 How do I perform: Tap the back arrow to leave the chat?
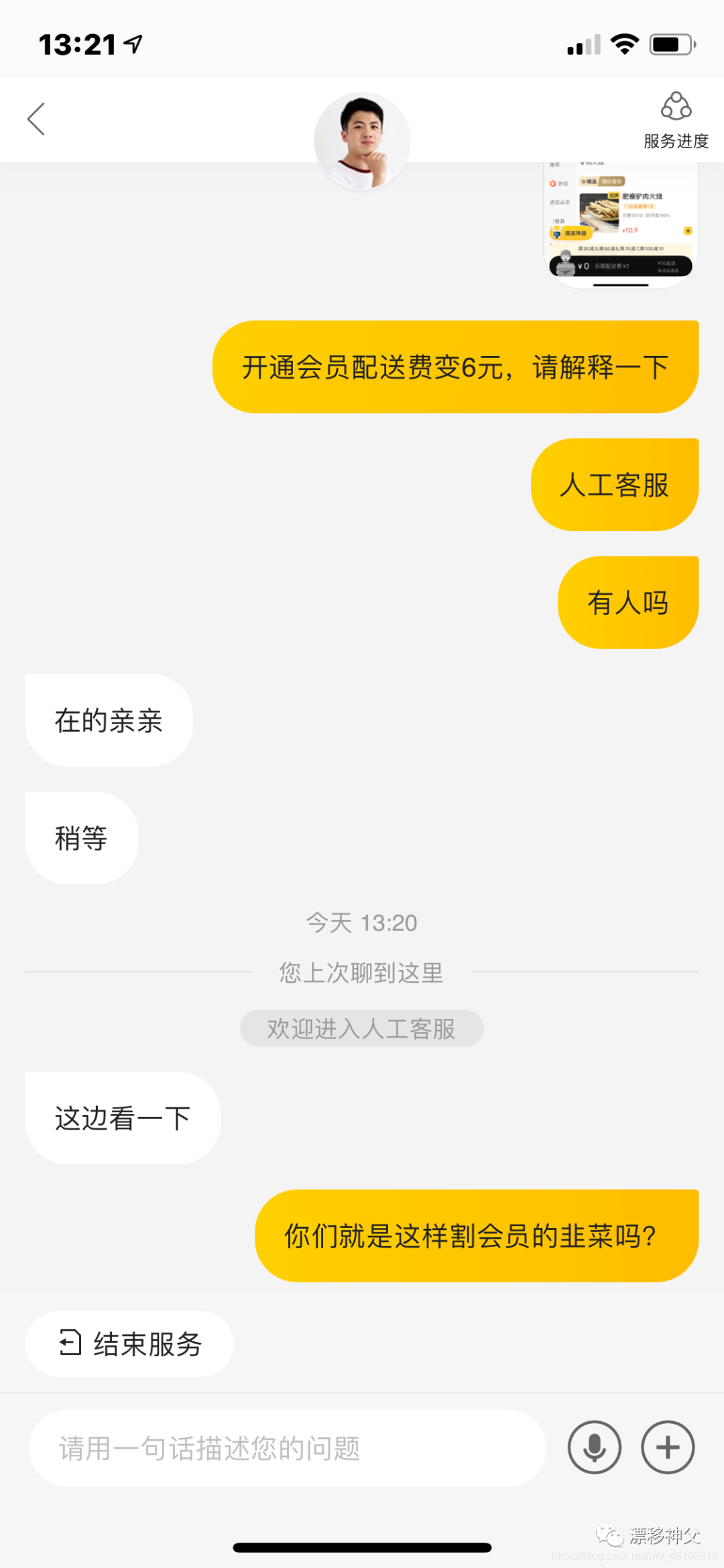[x=36, y=119]
